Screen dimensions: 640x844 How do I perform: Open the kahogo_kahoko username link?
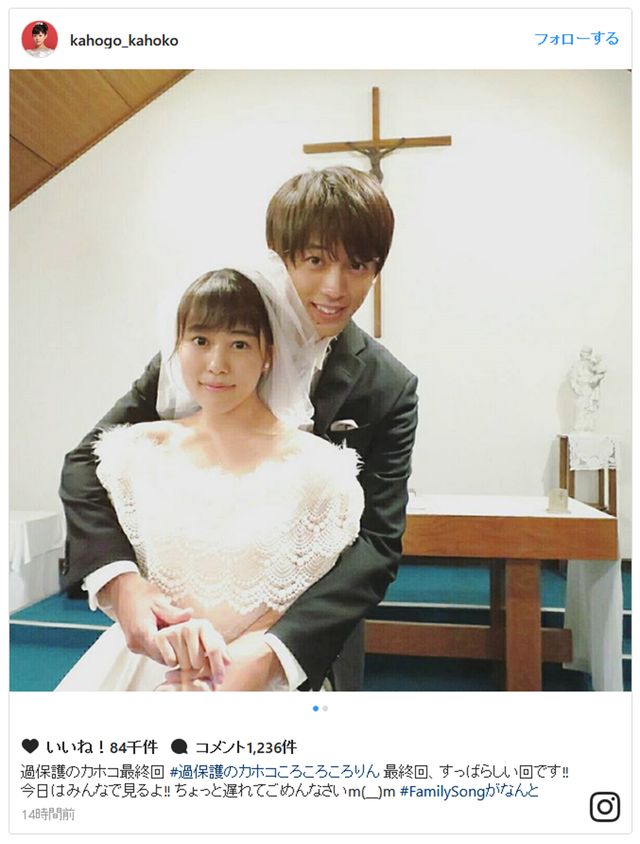(x=124, y=41)
